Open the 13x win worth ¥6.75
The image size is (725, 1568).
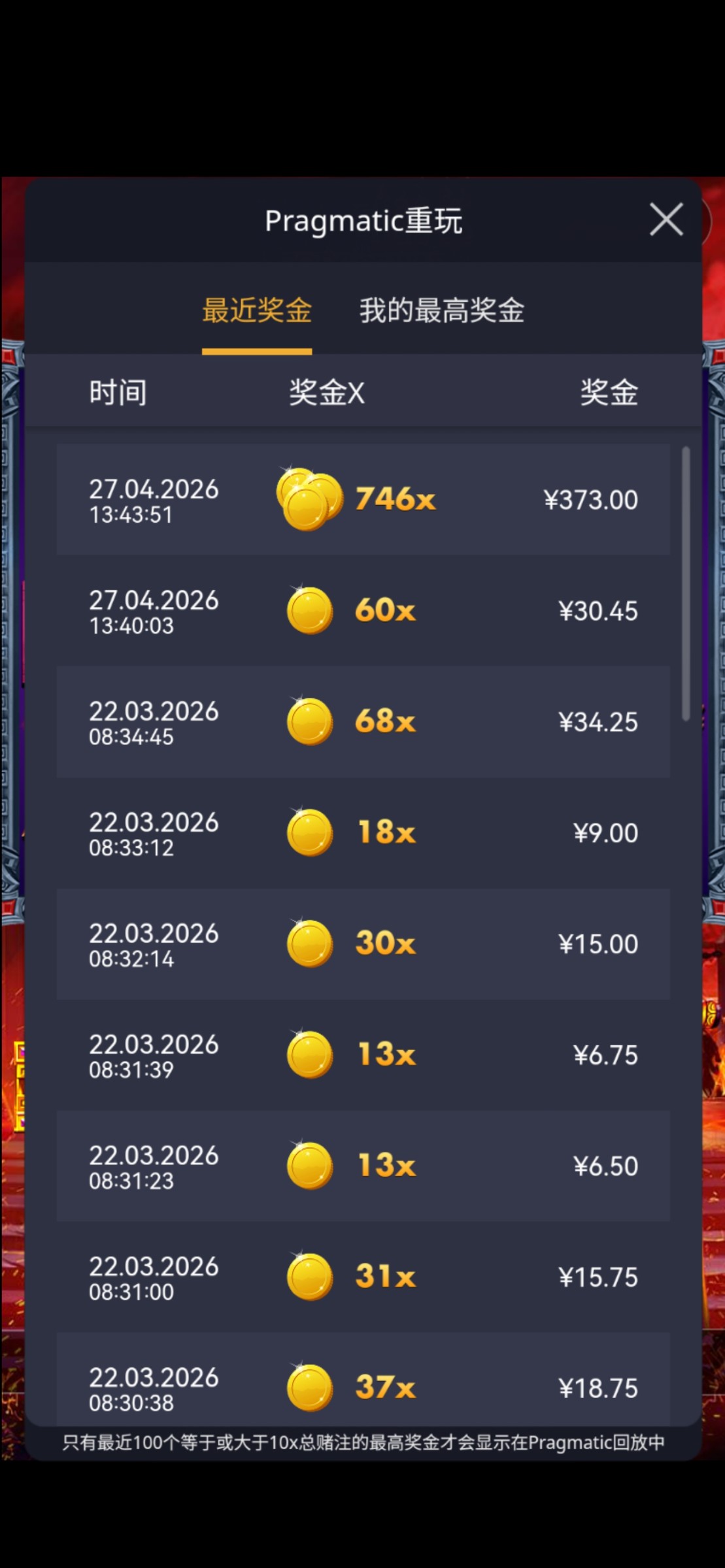tap(363, 1055)
